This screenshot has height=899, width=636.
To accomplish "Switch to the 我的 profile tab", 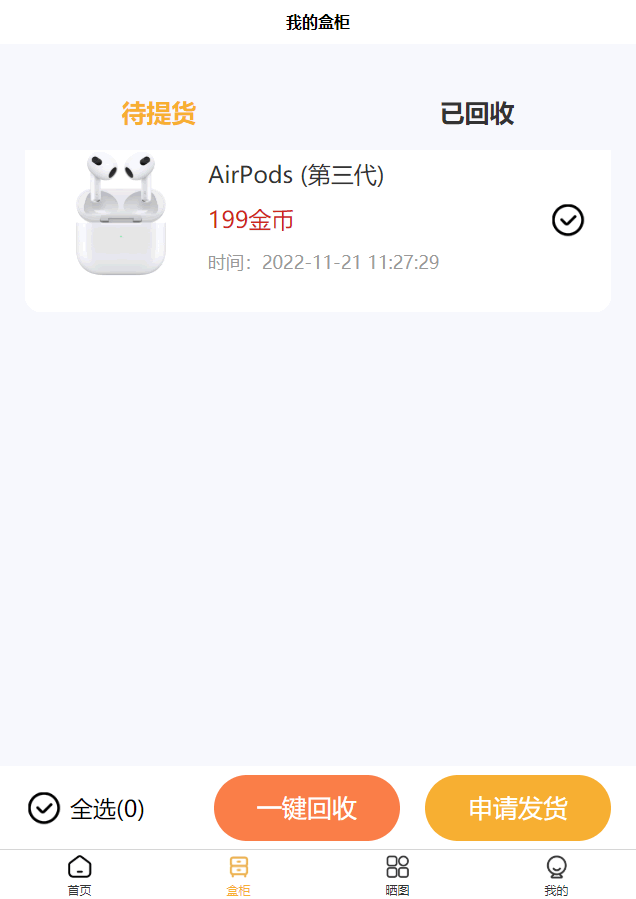I will click(x=557, y=875).
